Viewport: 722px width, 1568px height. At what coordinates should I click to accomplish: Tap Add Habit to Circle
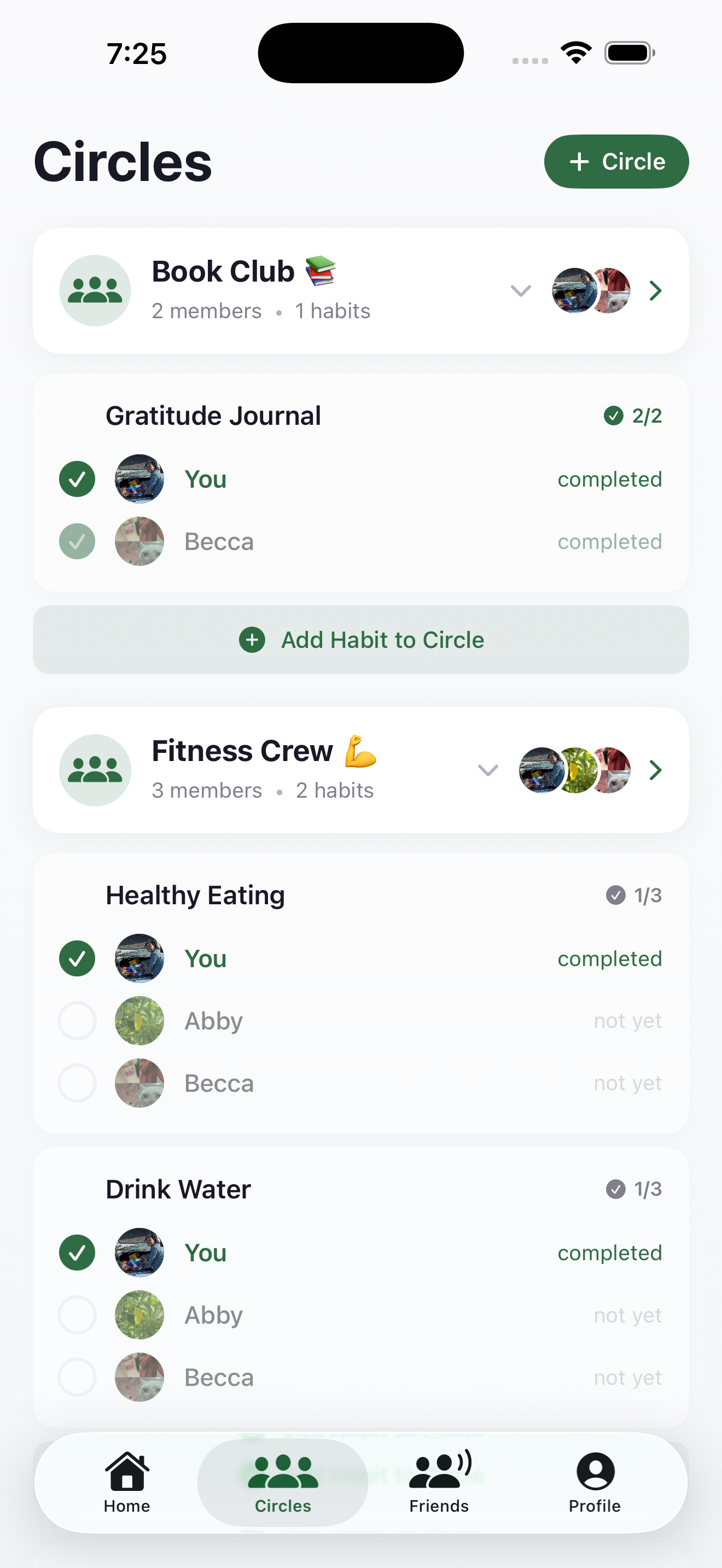(361, 640)
